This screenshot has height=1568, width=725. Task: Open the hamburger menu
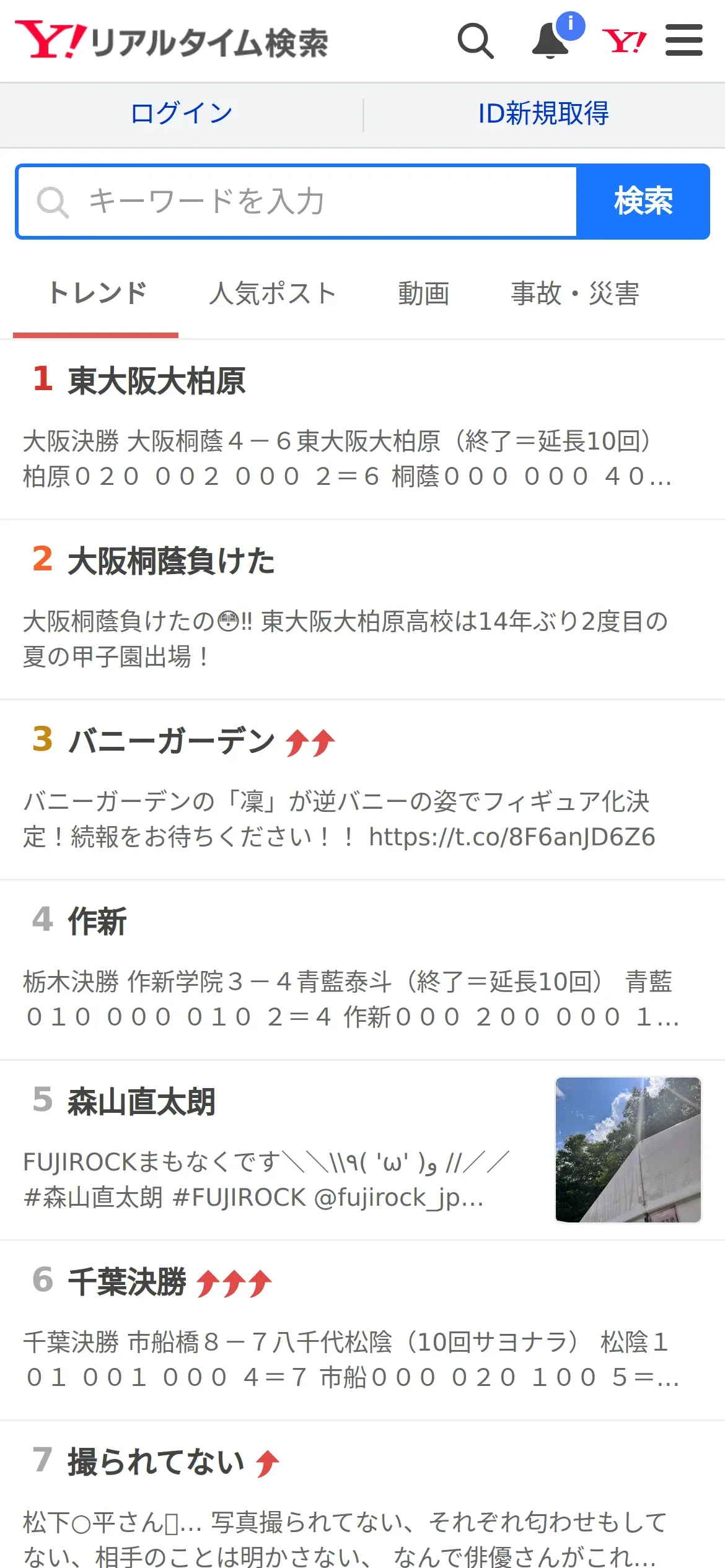(683, 41)
